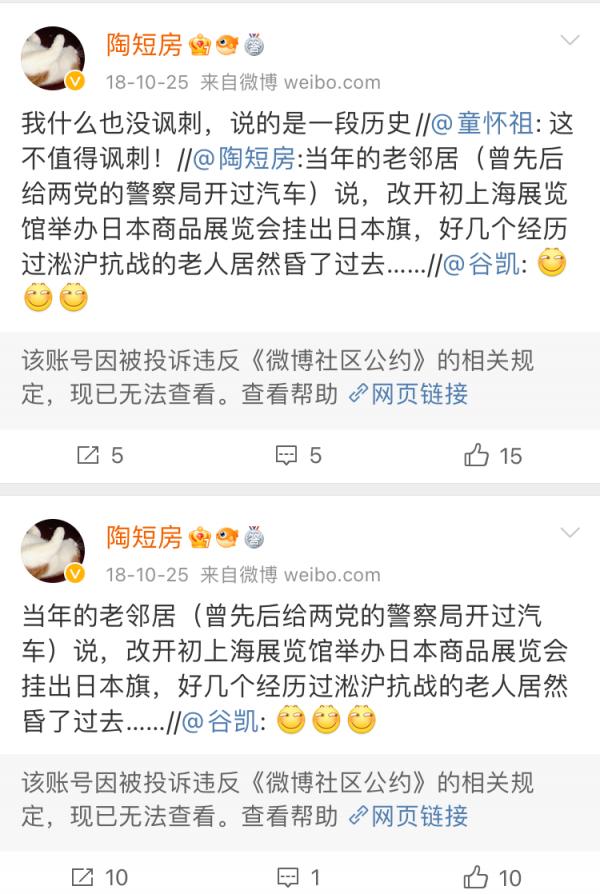Tap username 陶短房 above post starting 当年的老邻居
The height and width of the screenshot is (894, 600).
(x=144, y=537)
